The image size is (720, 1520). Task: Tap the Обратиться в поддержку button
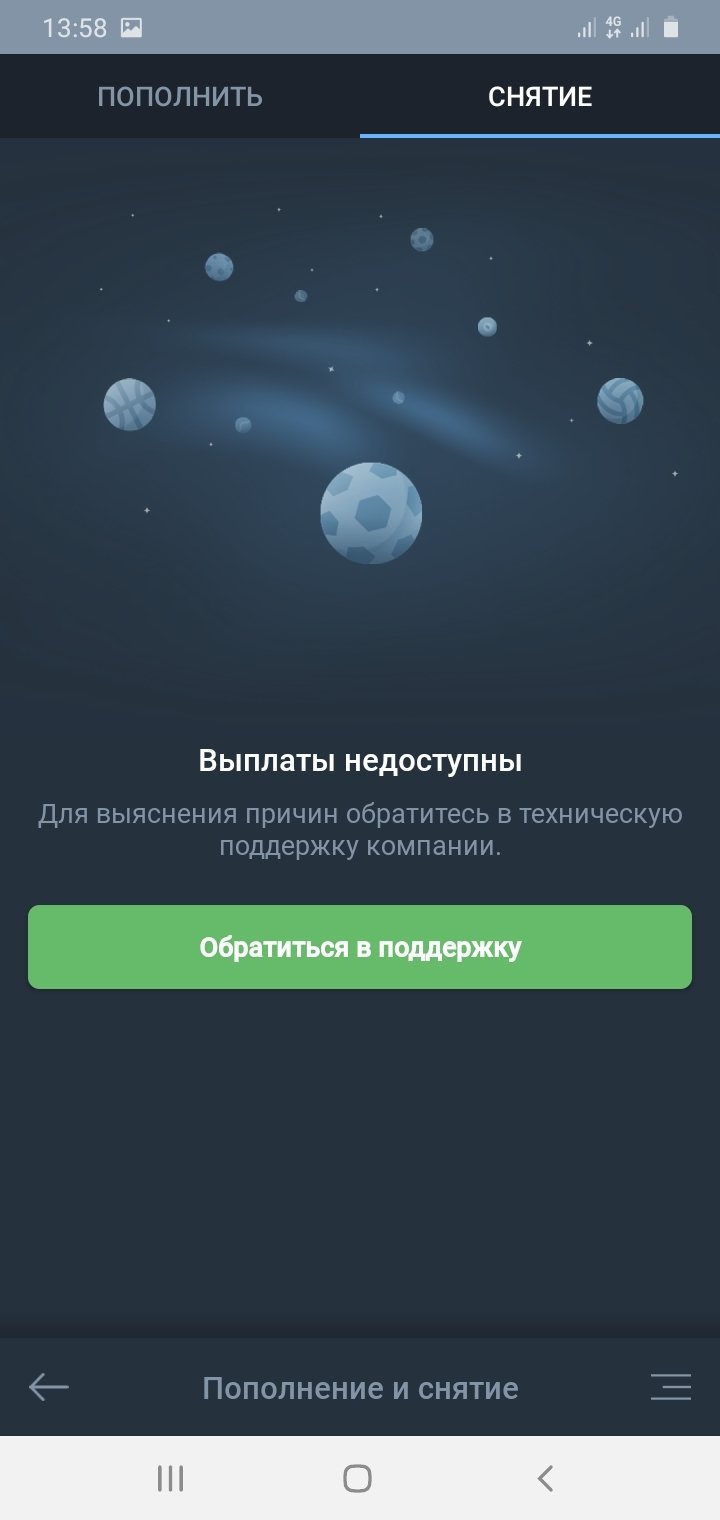(360, 947)
